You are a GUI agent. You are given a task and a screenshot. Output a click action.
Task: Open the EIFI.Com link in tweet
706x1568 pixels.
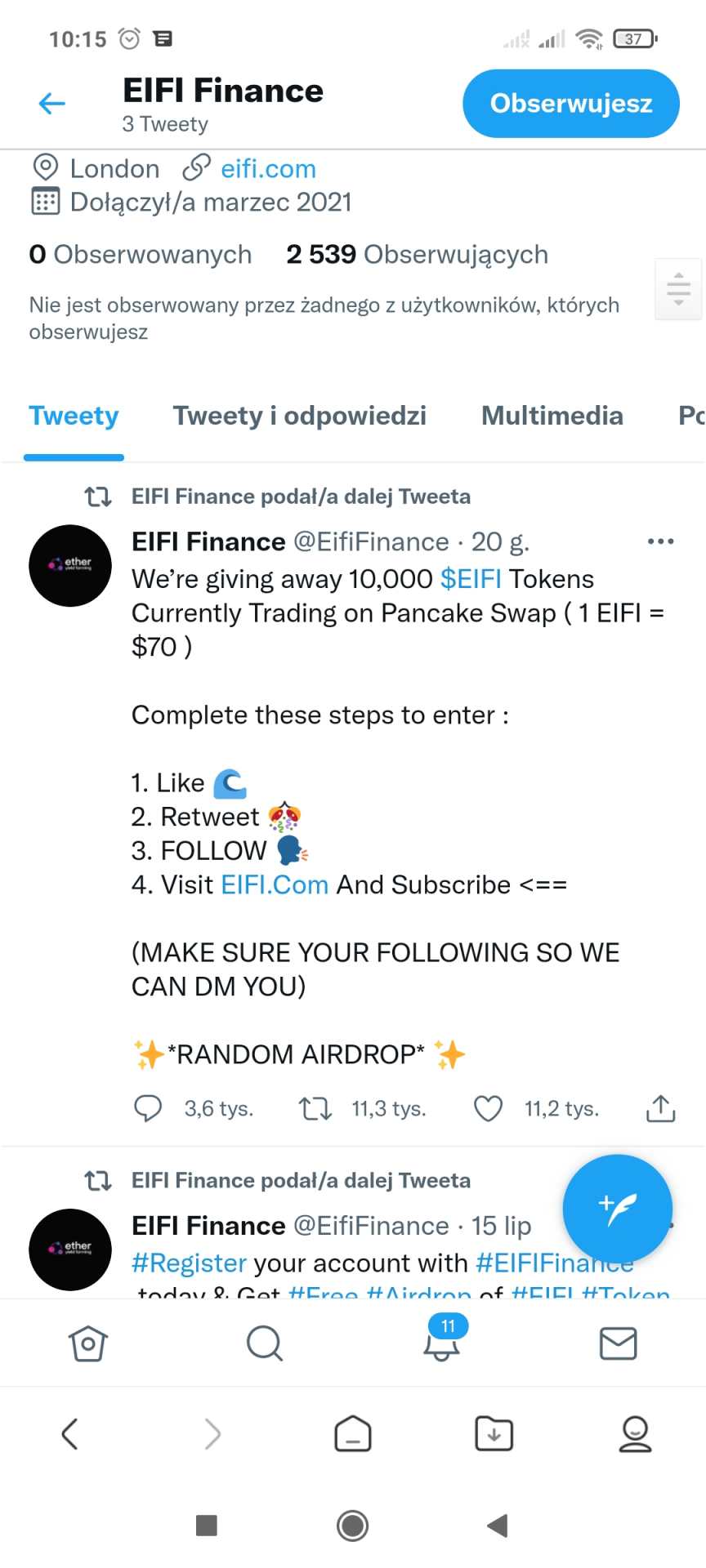pyautogui.click(x=275, y=884)
